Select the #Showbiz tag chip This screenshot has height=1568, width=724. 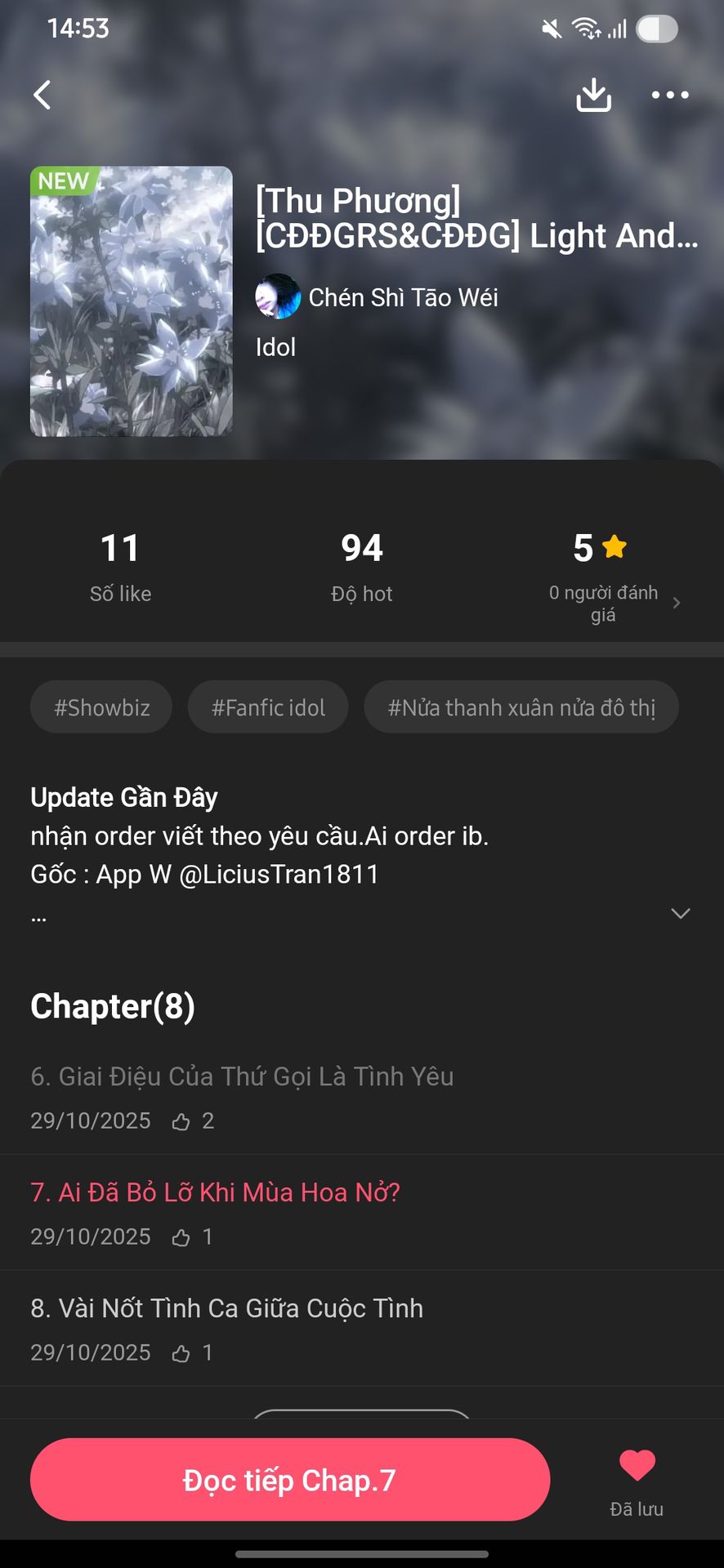pyautogui.click(x=101, y=707)
